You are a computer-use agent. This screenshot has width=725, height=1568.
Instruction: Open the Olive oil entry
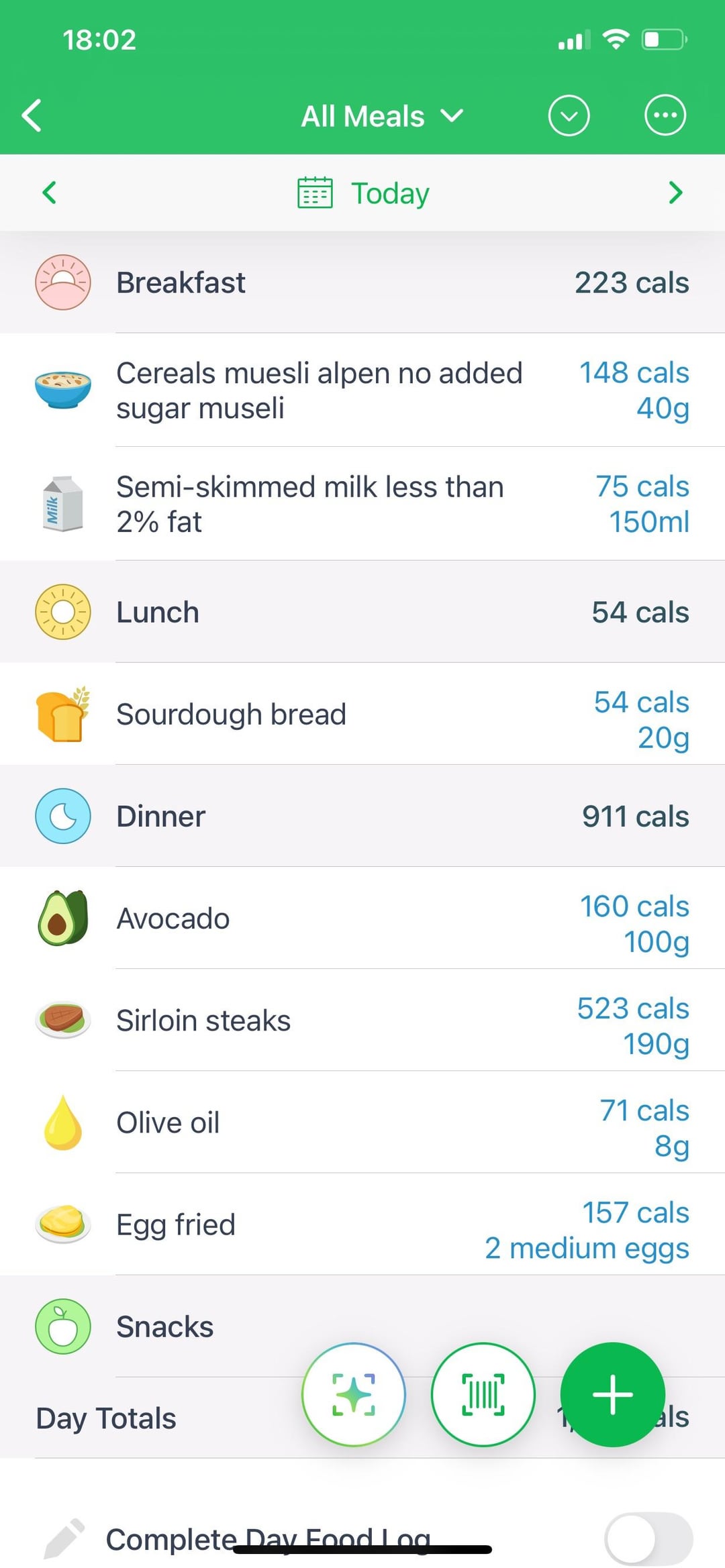(x=362, y=1122)
